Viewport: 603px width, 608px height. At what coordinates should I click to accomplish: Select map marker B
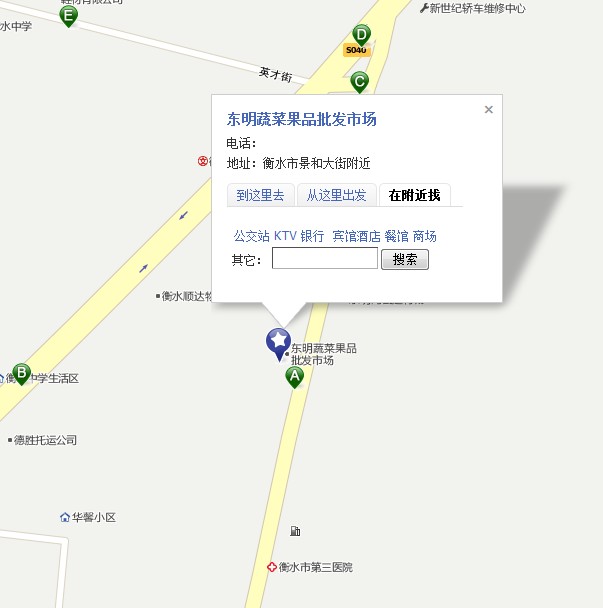[x=21, y=373]
